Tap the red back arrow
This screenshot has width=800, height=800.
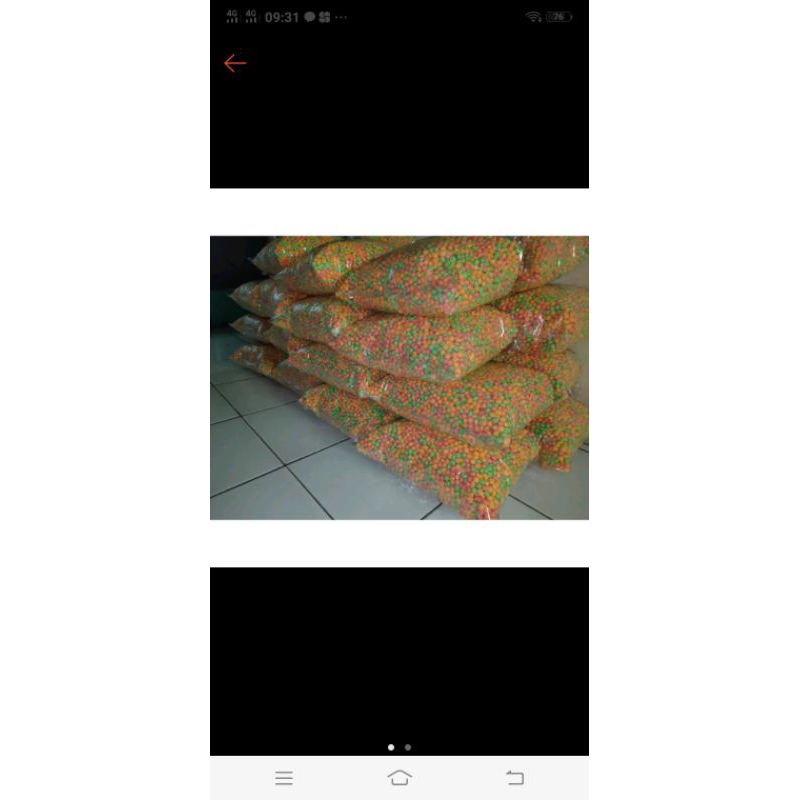point(235,64)
